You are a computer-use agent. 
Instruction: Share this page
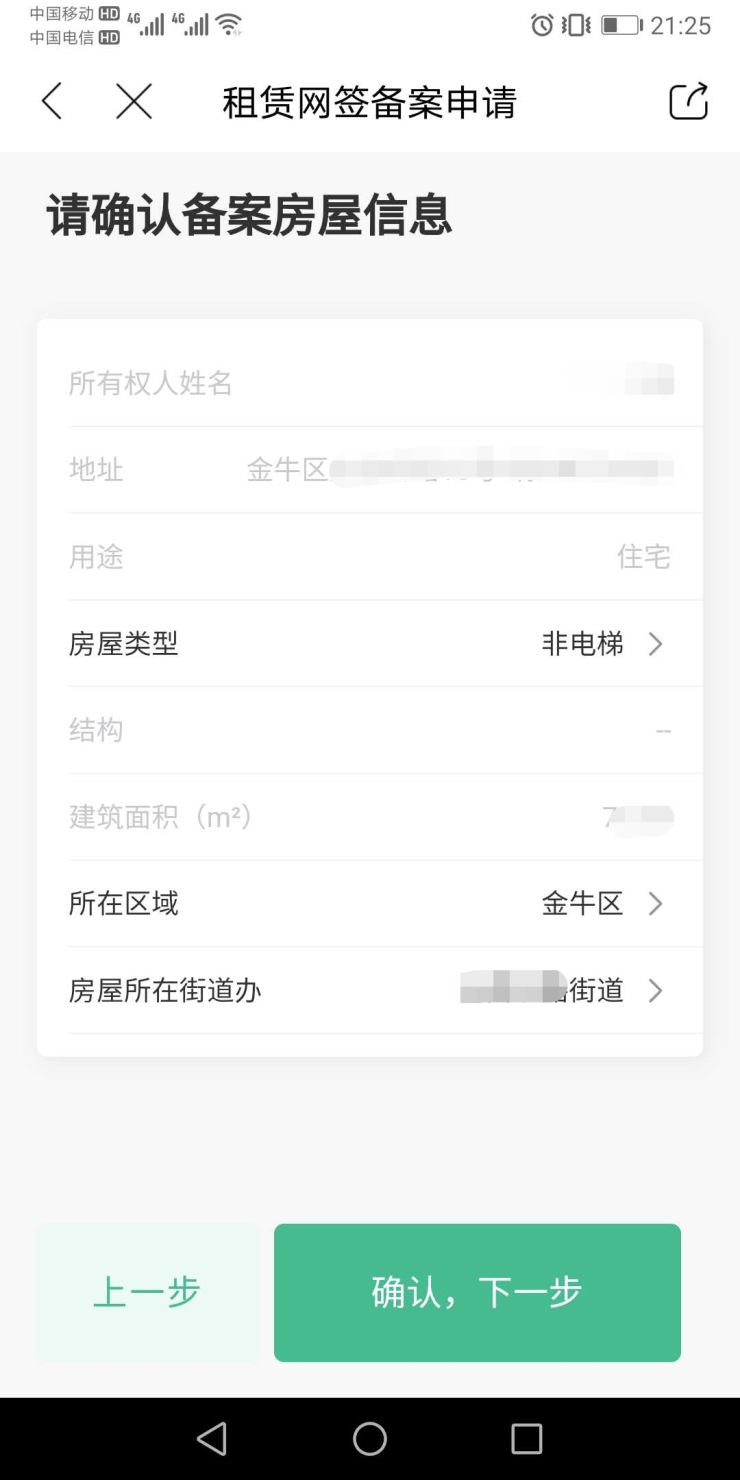[x=688, y=102]
